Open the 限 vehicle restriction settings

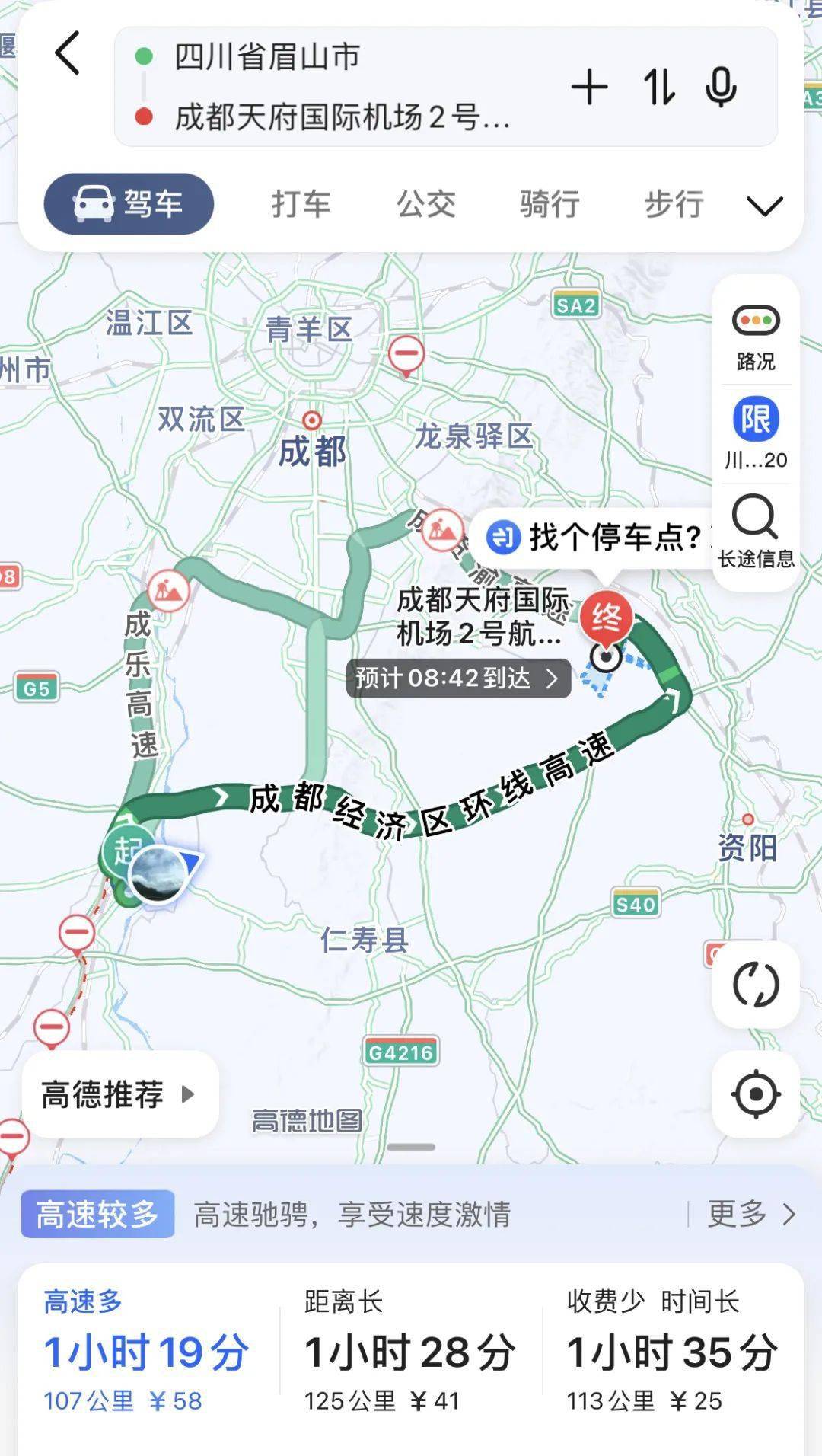point(756,433)
